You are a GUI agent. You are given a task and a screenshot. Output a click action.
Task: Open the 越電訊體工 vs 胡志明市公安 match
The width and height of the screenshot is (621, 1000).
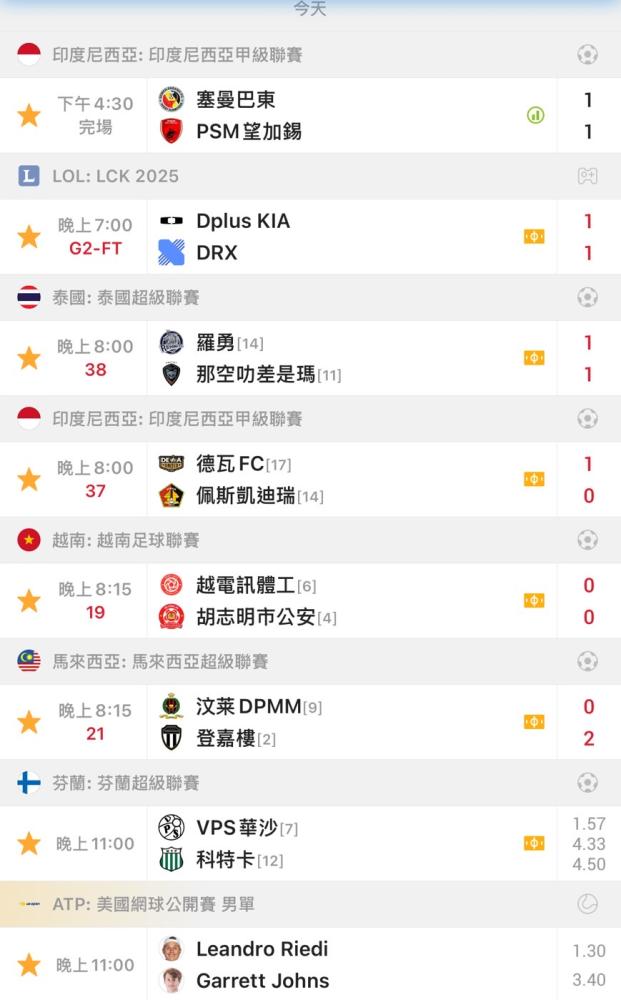click(x=310, y=601)
